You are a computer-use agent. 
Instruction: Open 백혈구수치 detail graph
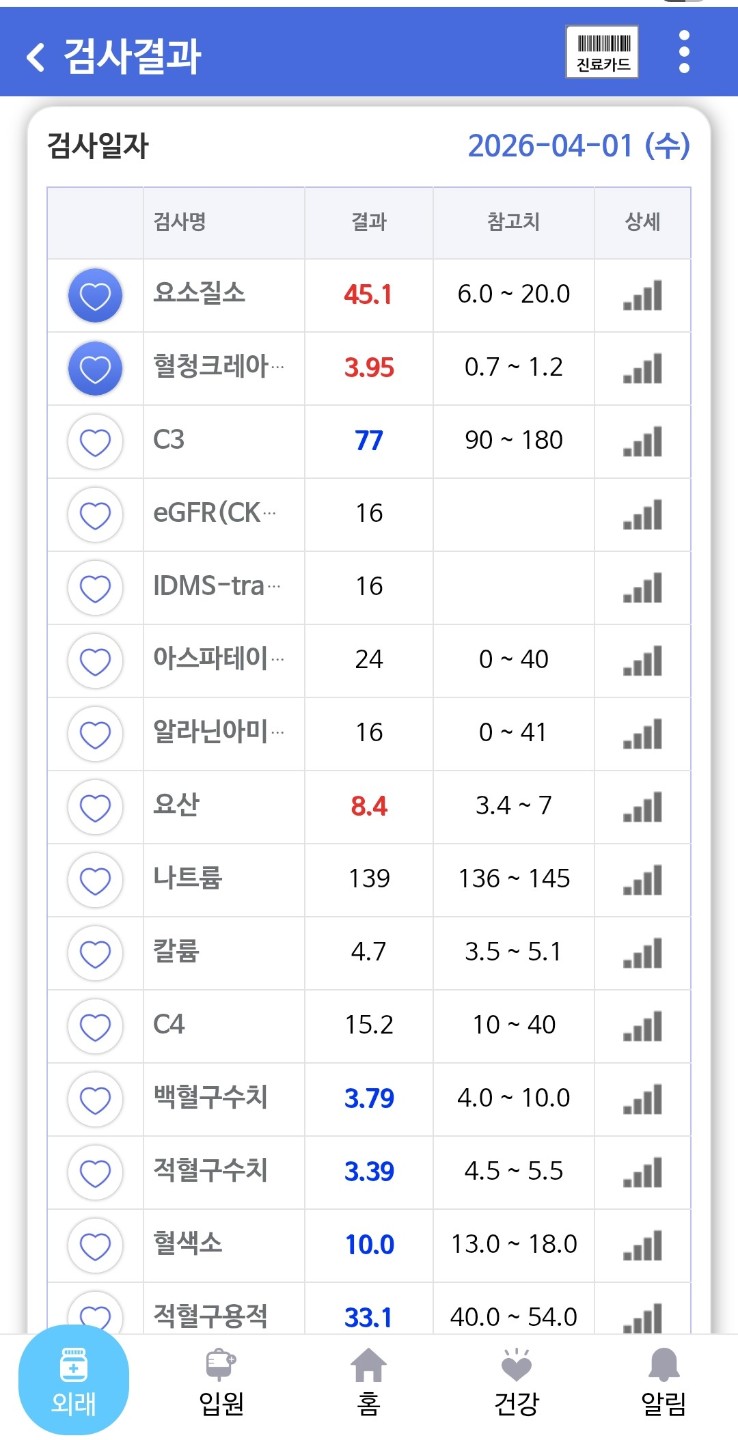(643, 1099)
